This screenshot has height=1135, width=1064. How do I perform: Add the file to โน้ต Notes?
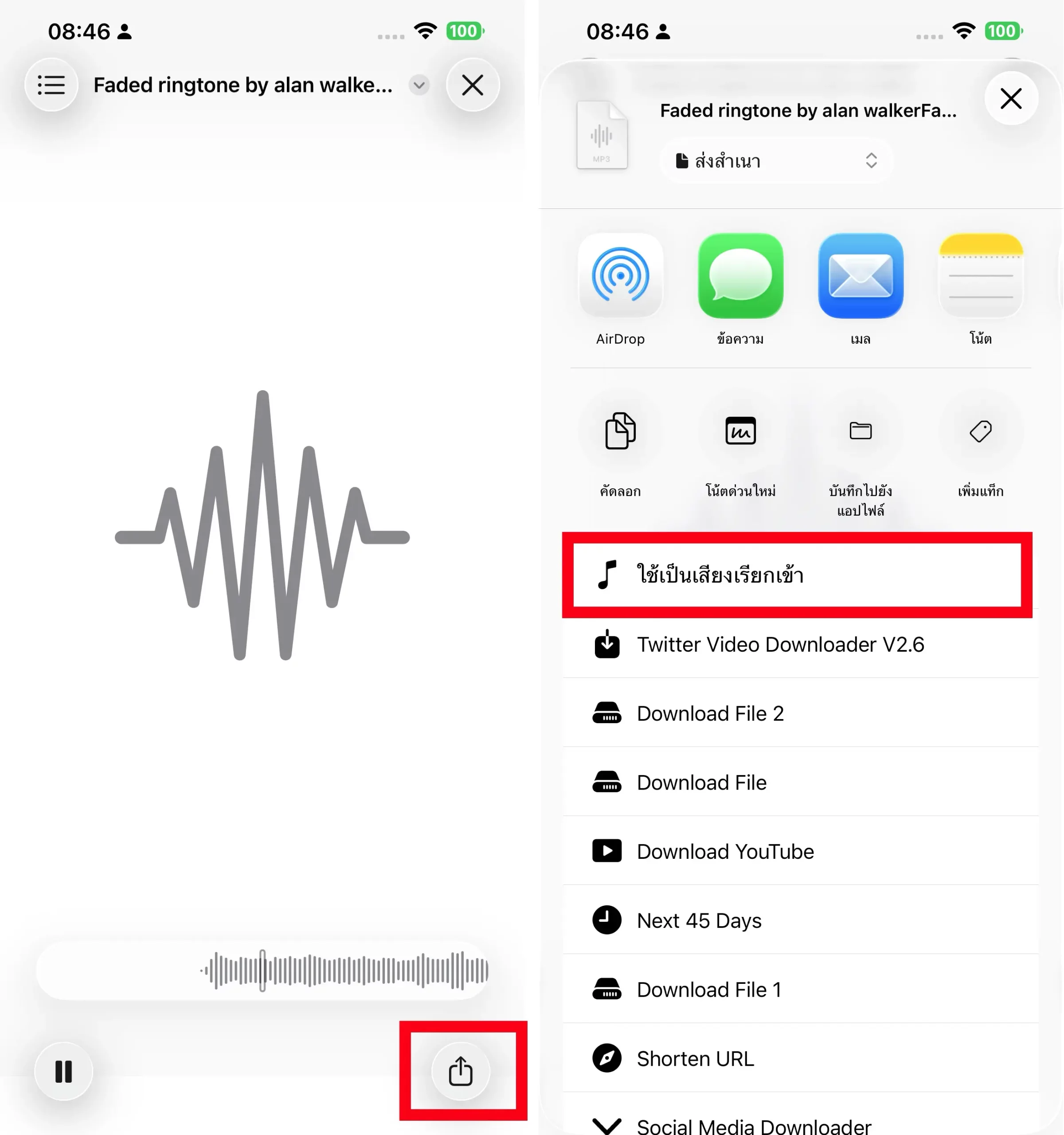[x=980, y=276]
